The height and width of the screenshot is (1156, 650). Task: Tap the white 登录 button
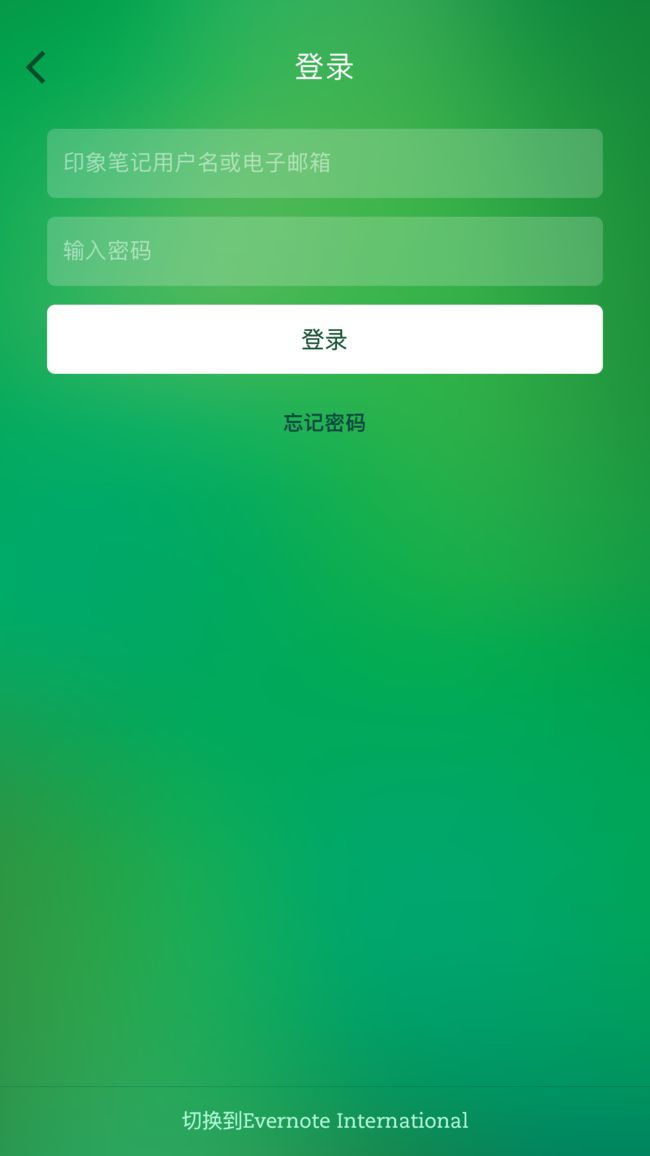click(325, 339)
